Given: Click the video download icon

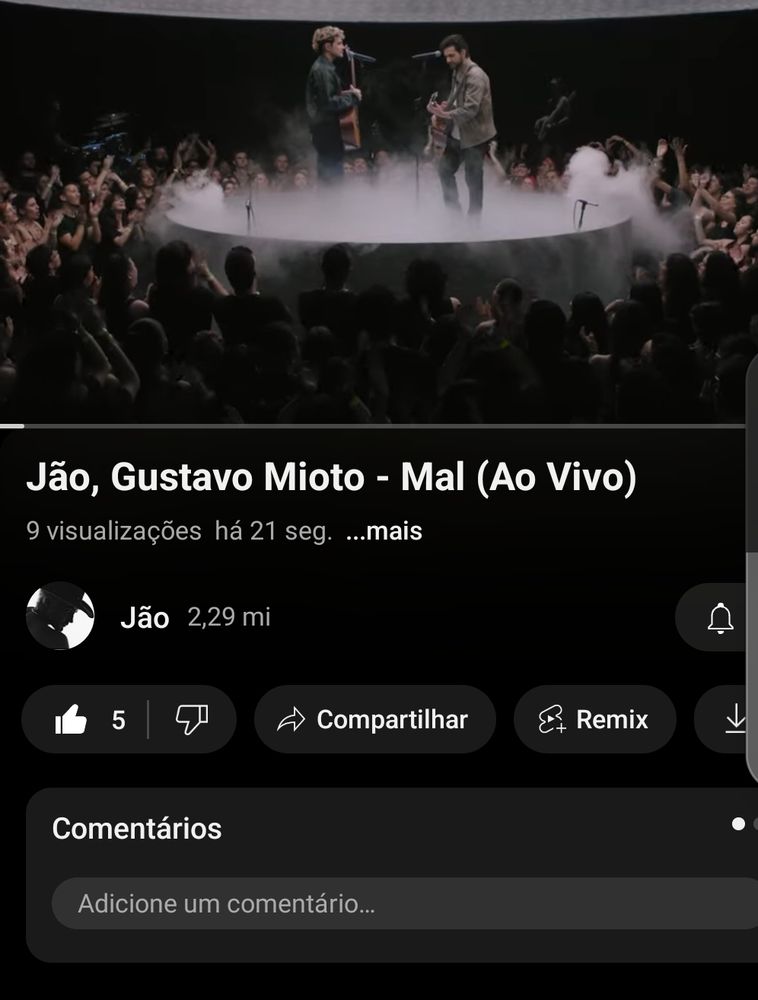Looking at the screenshot, I should pyautogui.click(x=738, y=719).
